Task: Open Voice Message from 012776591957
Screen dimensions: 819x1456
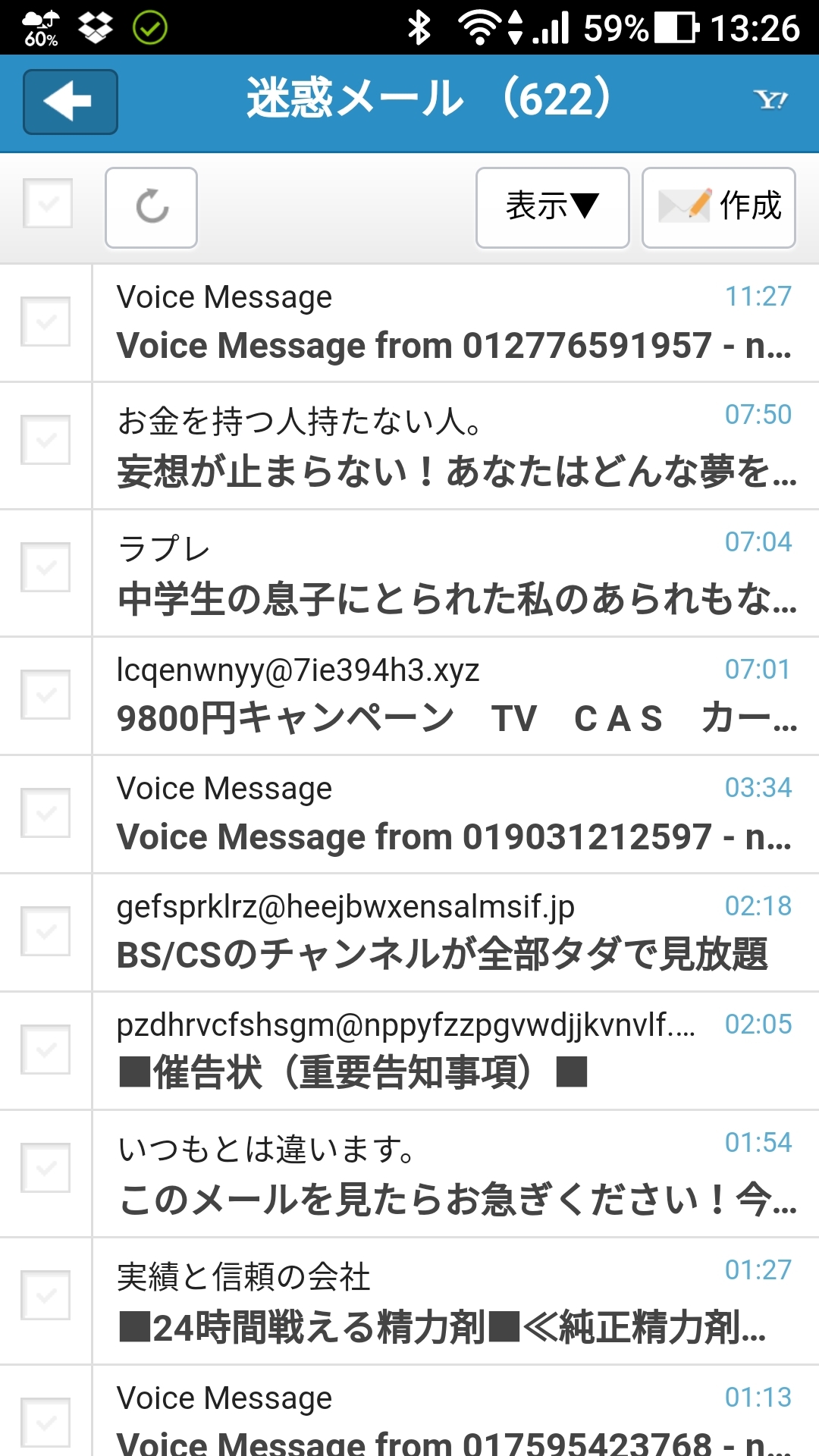Action: point(453,323)
